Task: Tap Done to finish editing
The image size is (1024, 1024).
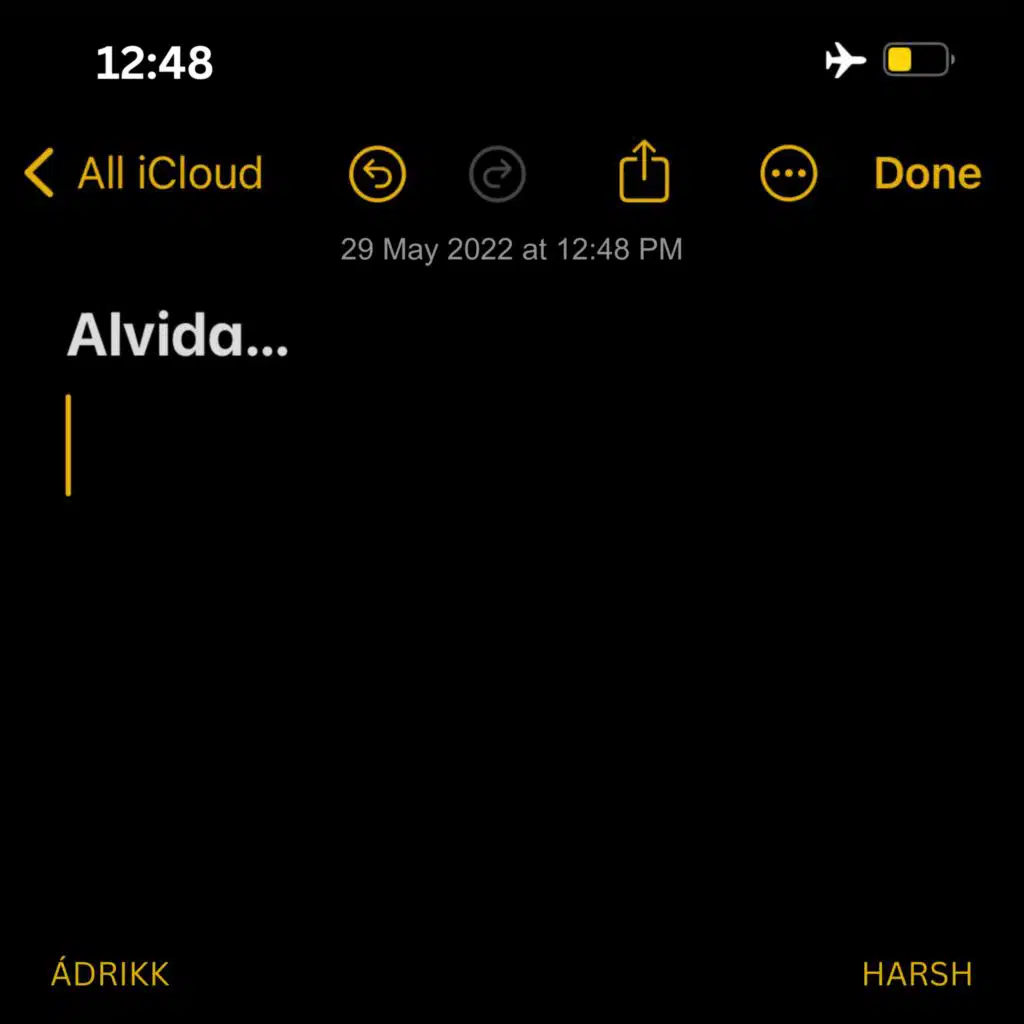Action: pos(927,174)
